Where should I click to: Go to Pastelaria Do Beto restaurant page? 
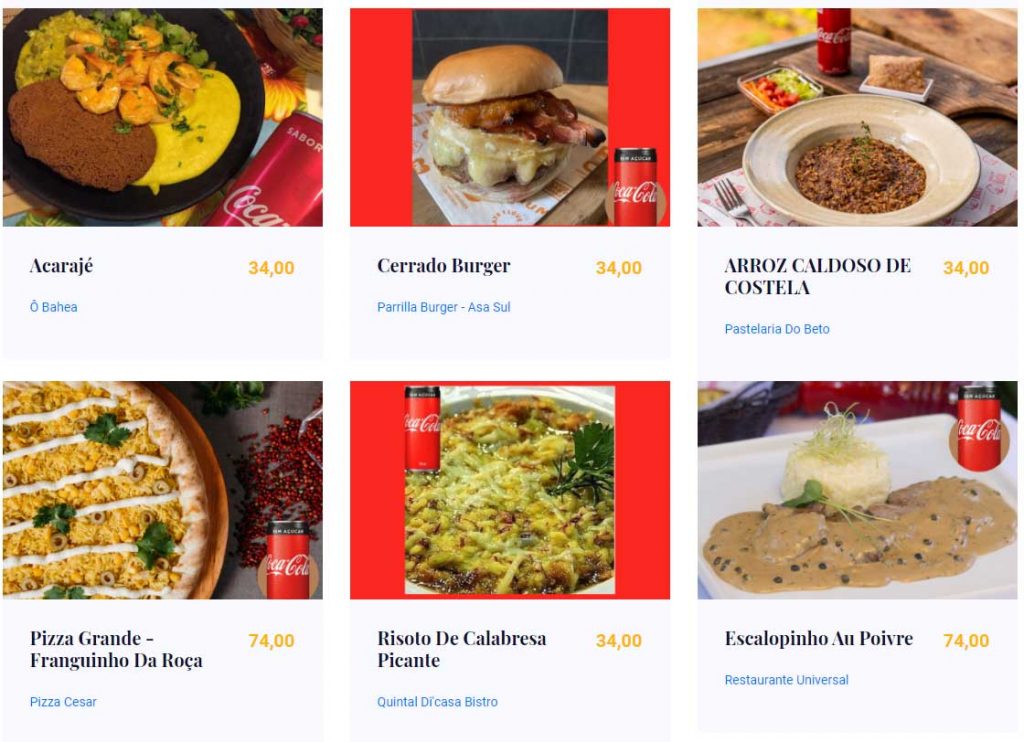tap(776, 329)
